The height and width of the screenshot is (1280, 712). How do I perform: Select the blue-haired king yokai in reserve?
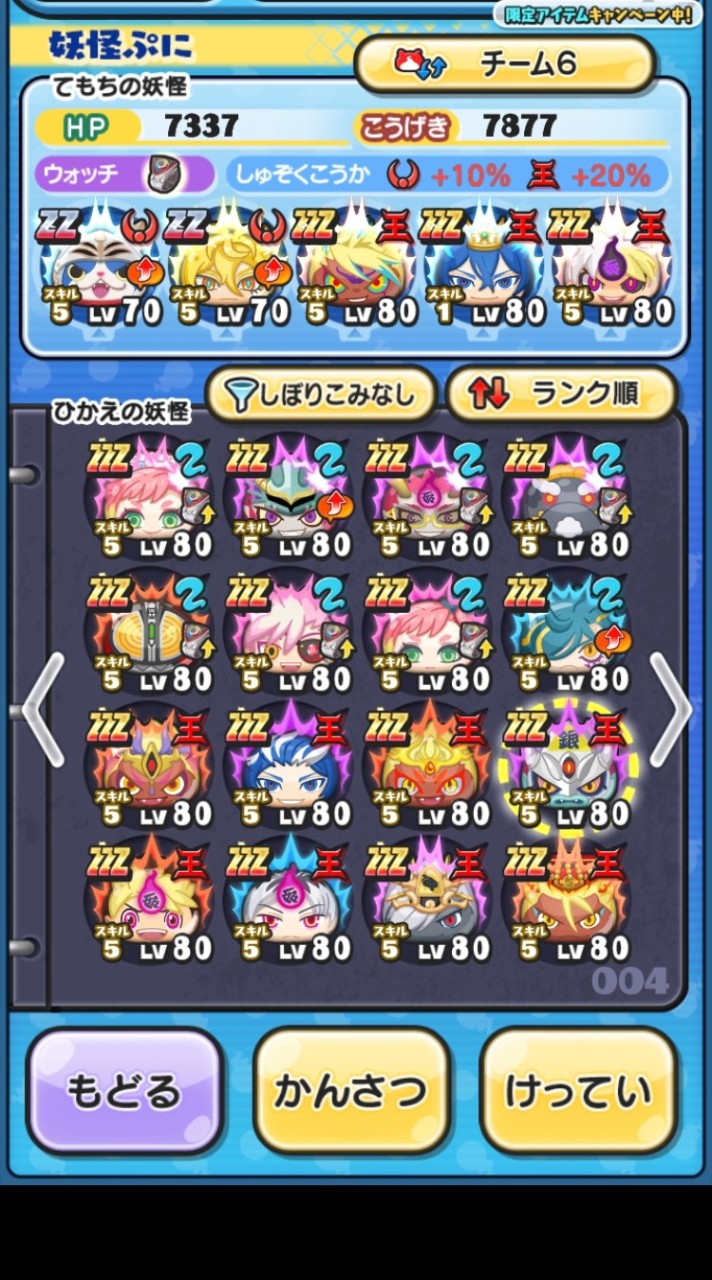coord(289,768)
